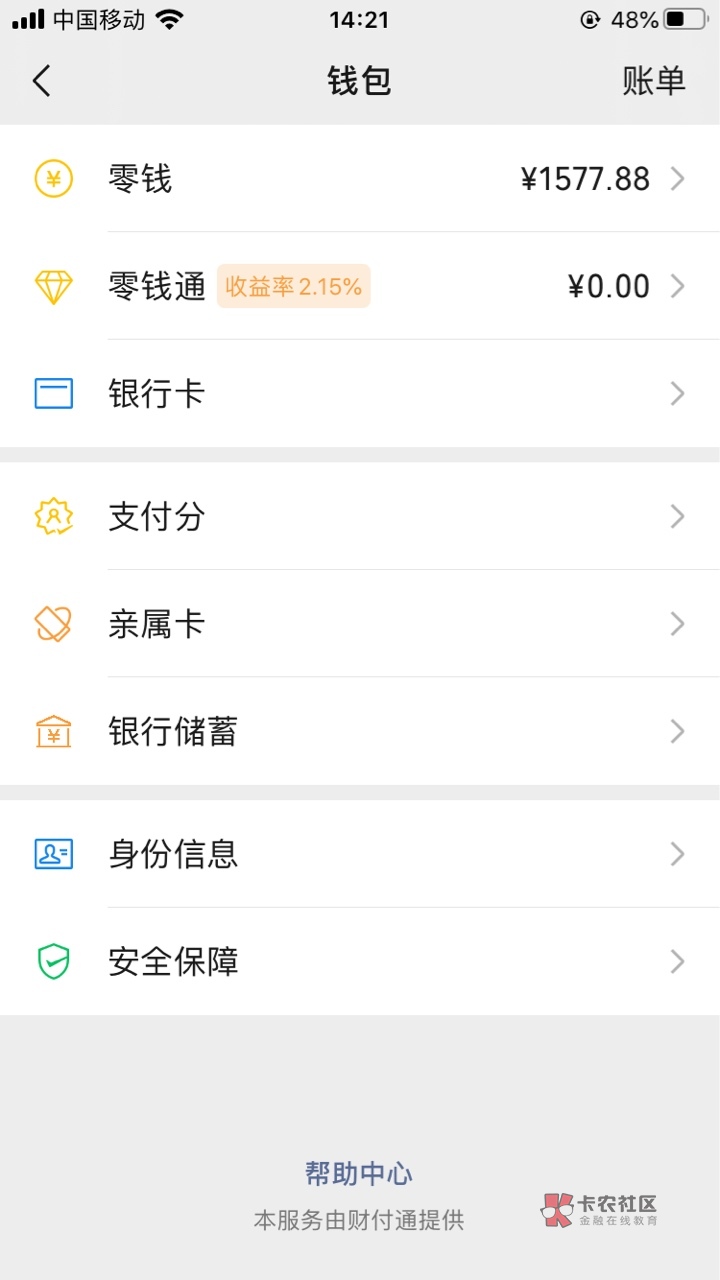This screenshot has height=1280, width=720.
Task: Open the 亲属卡 family card row
Action: pos(360,624)
